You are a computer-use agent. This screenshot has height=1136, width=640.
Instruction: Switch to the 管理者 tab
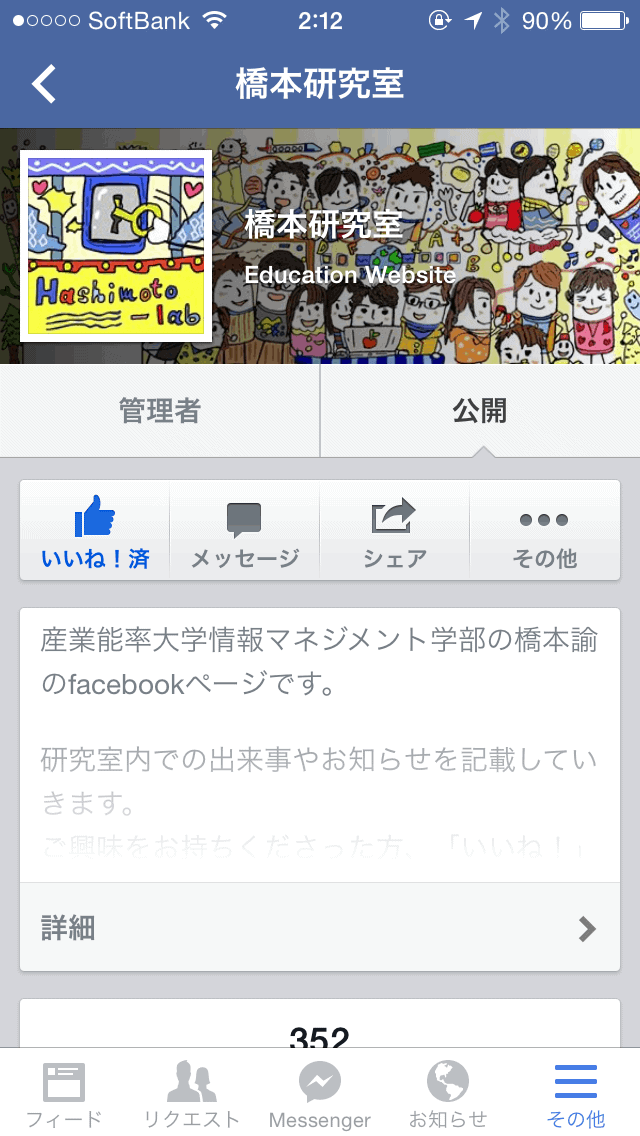coord(160,411)
